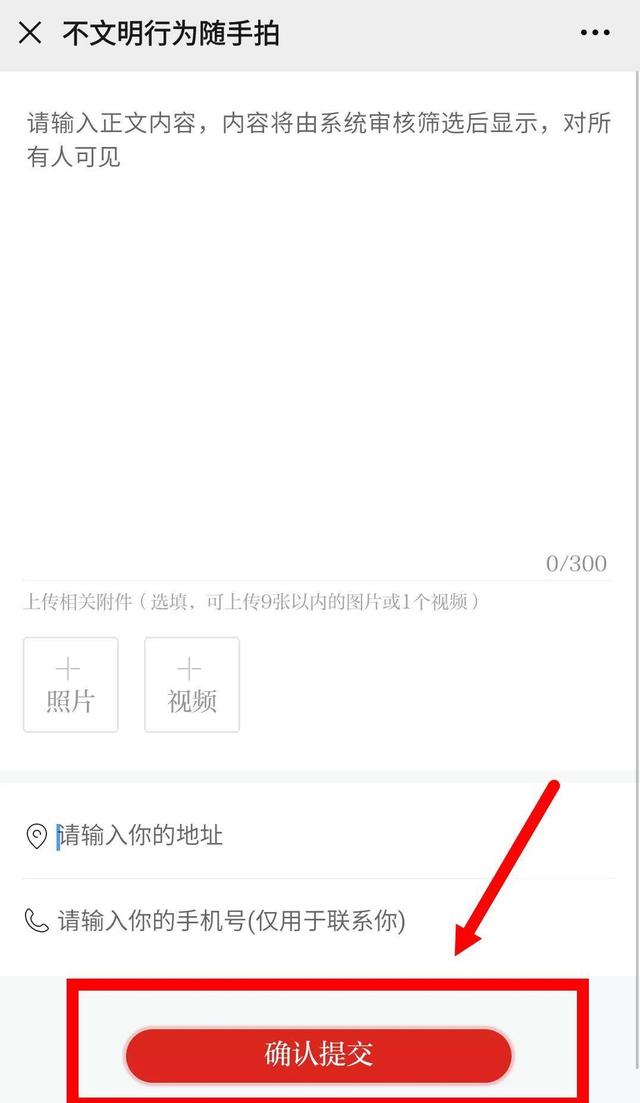
Task: Add a video attachment (视频)
Action: 192,685
